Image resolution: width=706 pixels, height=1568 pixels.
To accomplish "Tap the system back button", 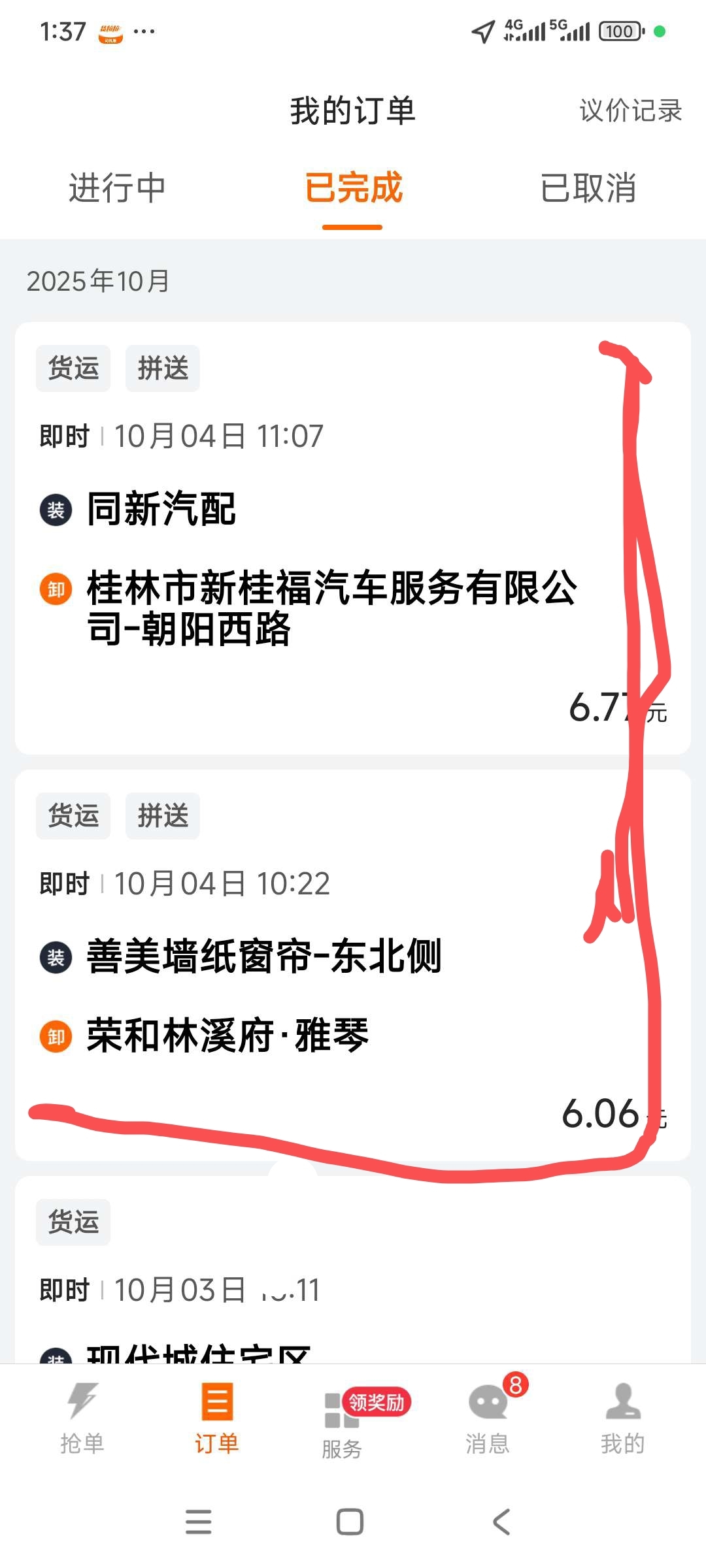I will (501, 1522).
